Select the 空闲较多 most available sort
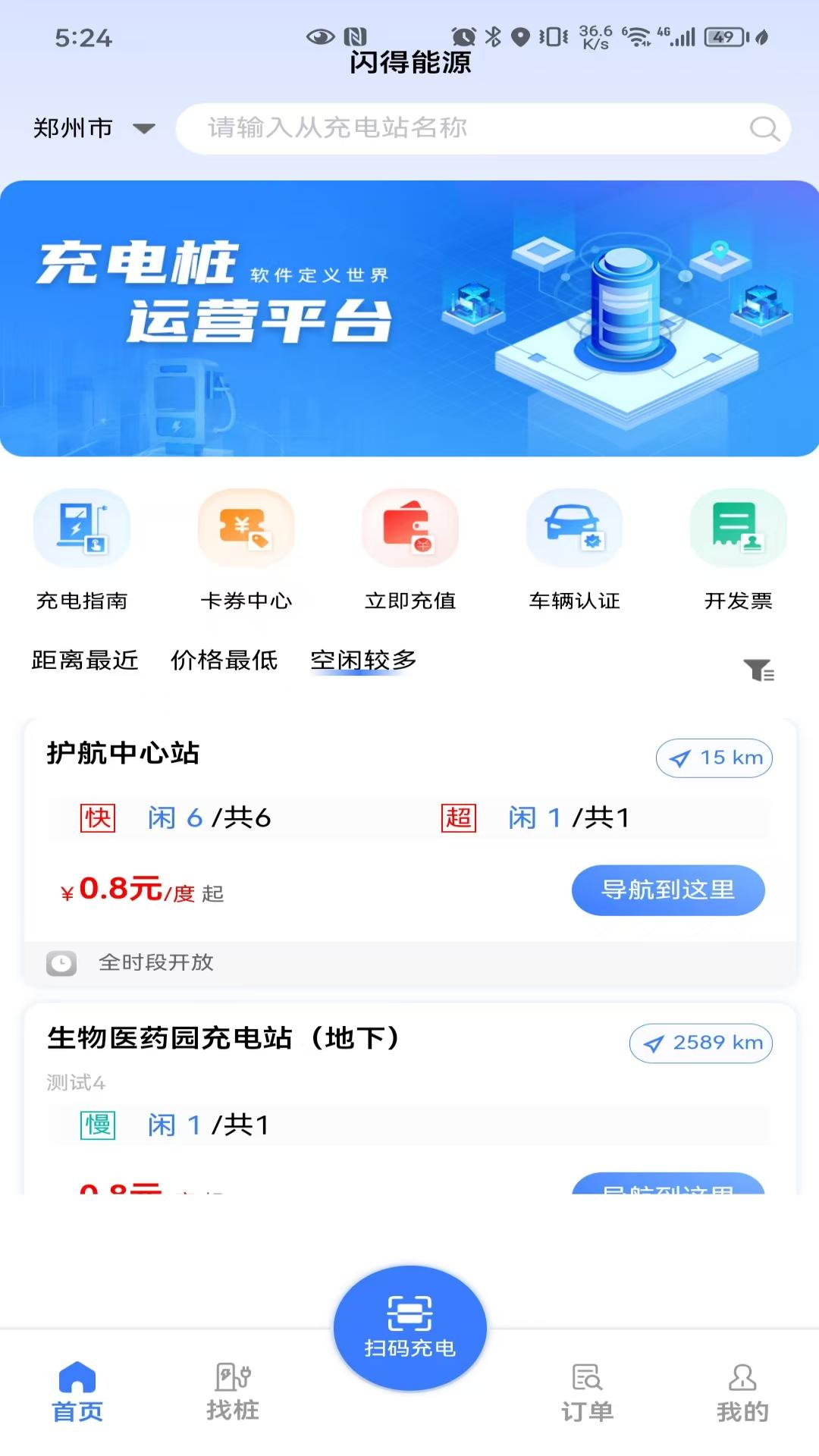This screenshot has height=1456, width=819. [363, 661]
